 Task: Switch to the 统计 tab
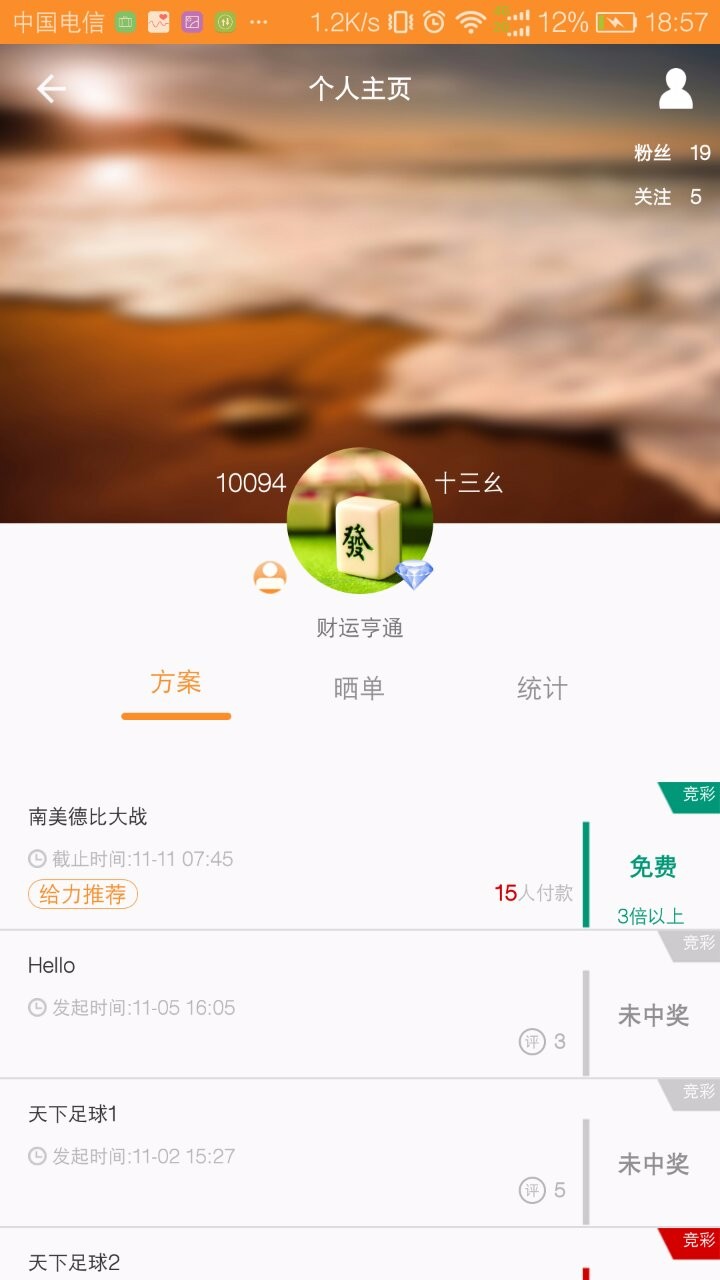point(542,689)
